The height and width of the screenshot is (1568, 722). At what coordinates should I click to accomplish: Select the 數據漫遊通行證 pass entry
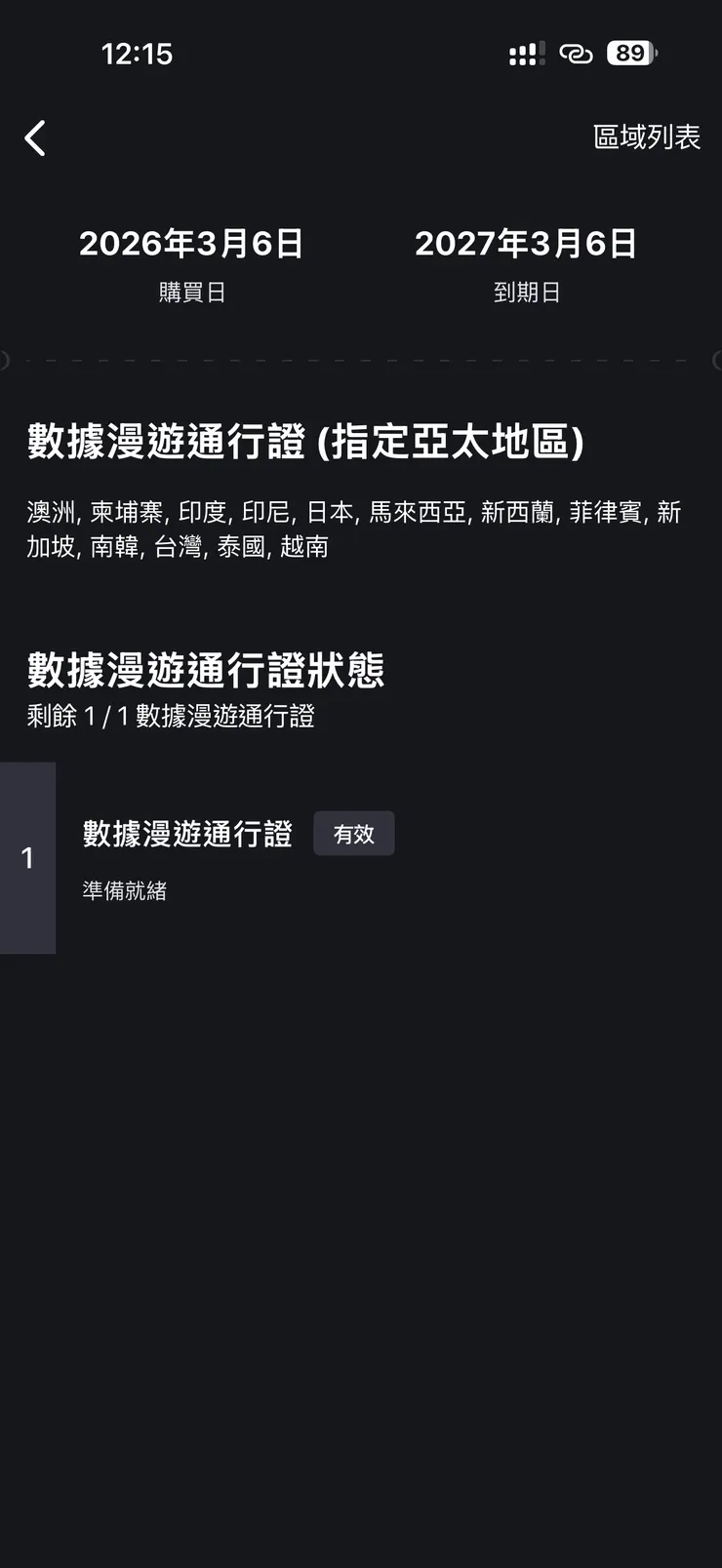(x=187, y=834)
